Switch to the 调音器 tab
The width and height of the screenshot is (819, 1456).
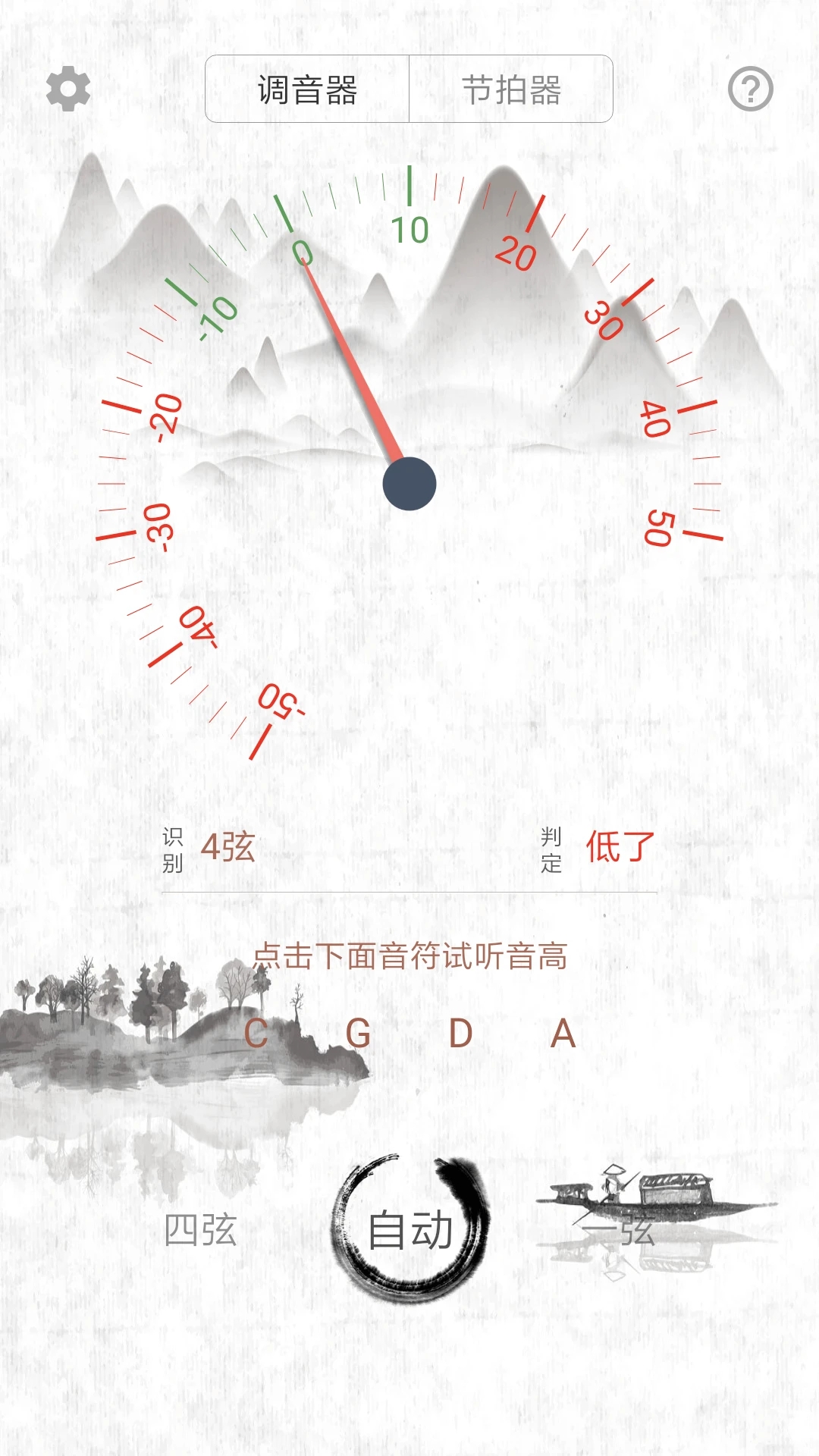click(306, 89)
